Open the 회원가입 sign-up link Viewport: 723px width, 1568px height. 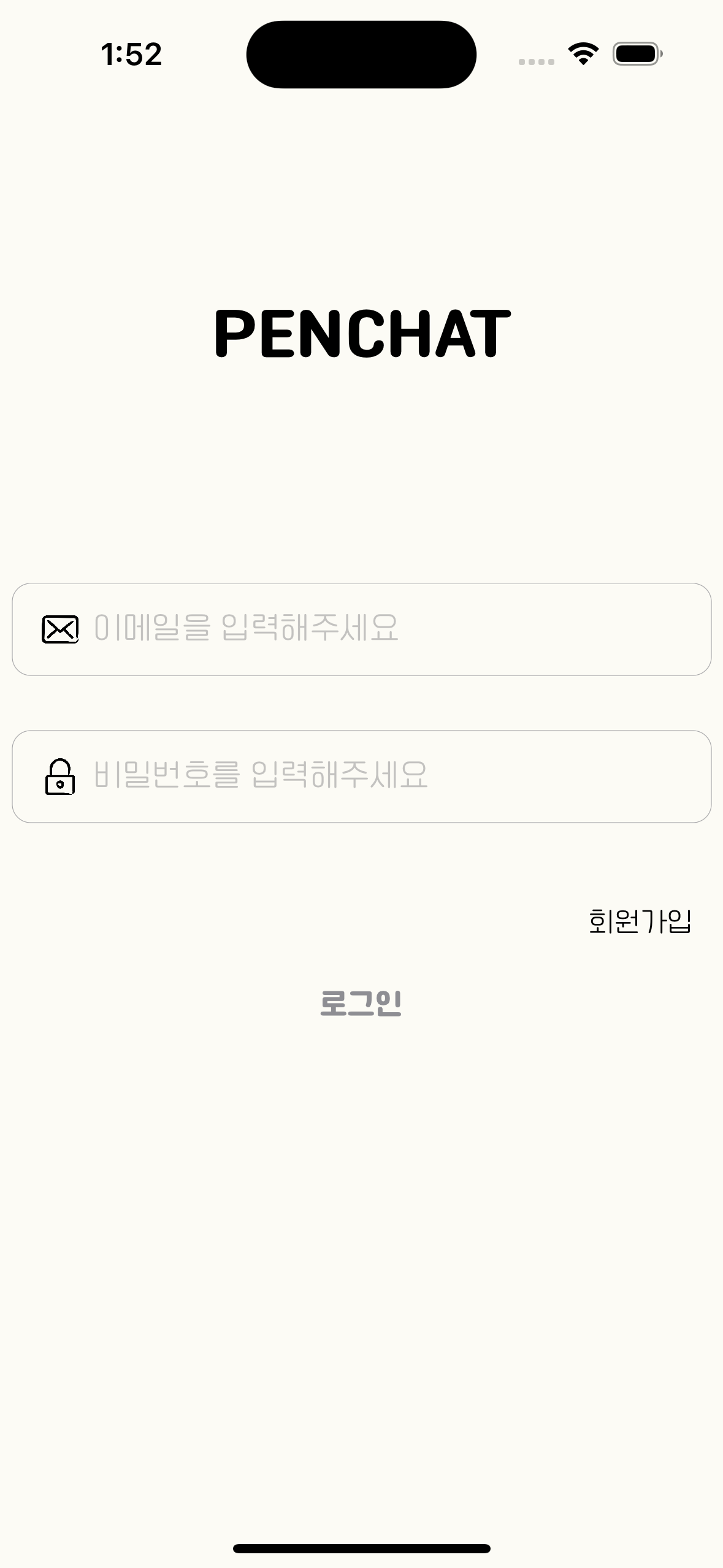point(640,921)
